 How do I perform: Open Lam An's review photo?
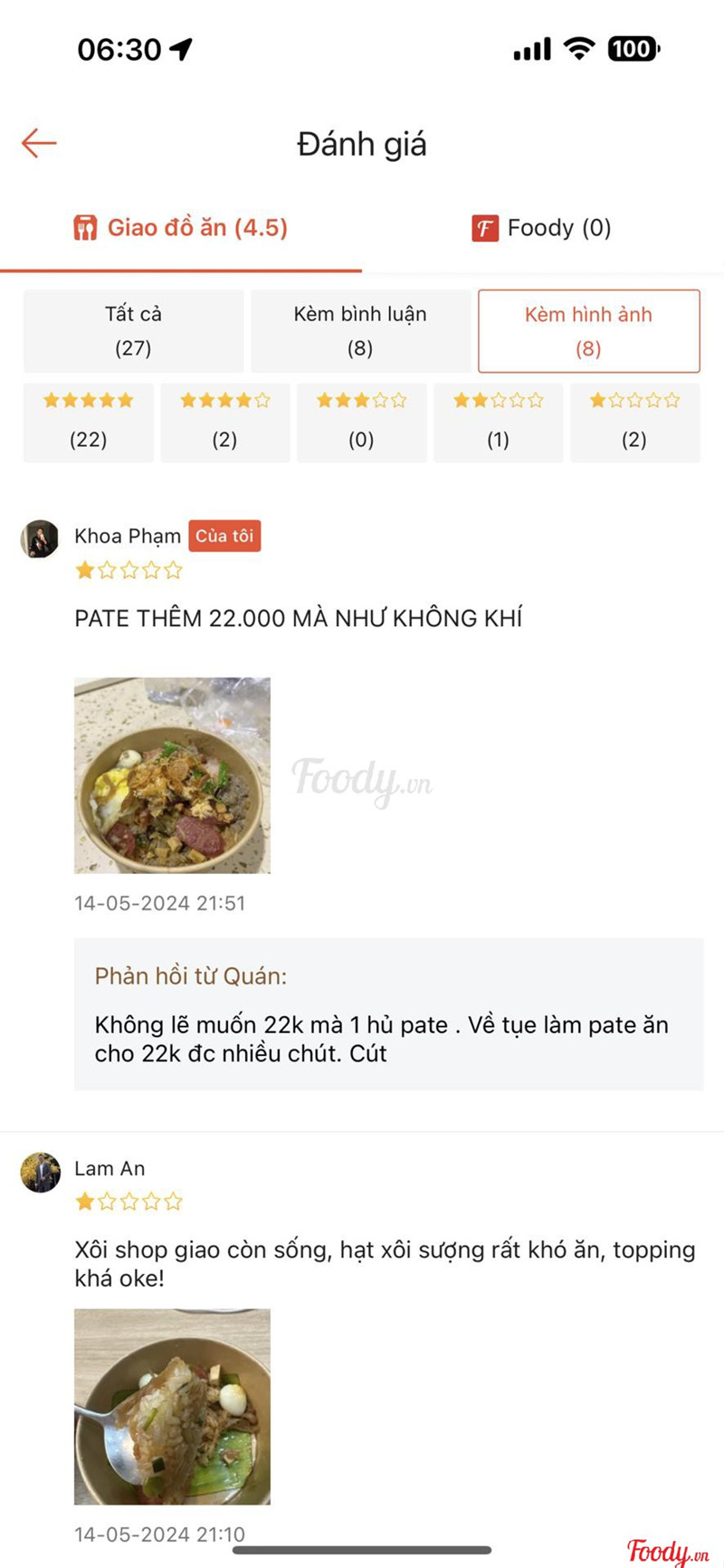click(x=172, y=1406)
